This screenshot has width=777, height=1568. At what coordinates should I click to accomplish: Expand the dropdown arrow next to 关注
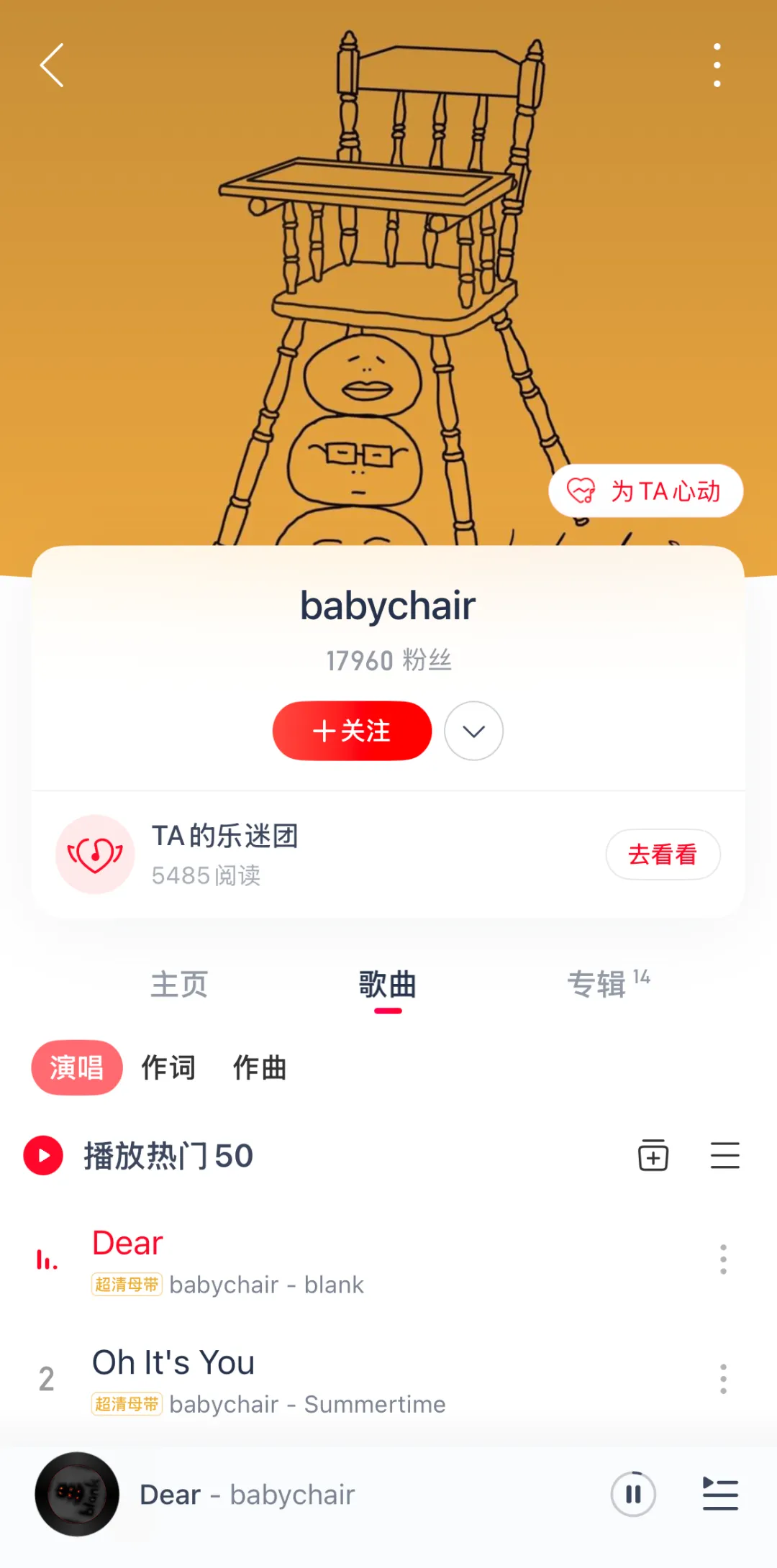[x=473, y=731]
